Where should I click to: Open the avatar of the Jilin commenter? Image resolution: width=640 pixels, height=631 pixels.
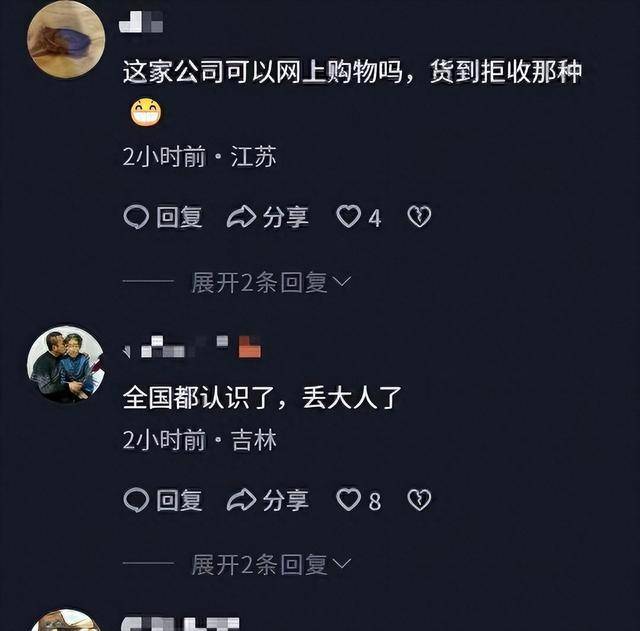[66, 364]
